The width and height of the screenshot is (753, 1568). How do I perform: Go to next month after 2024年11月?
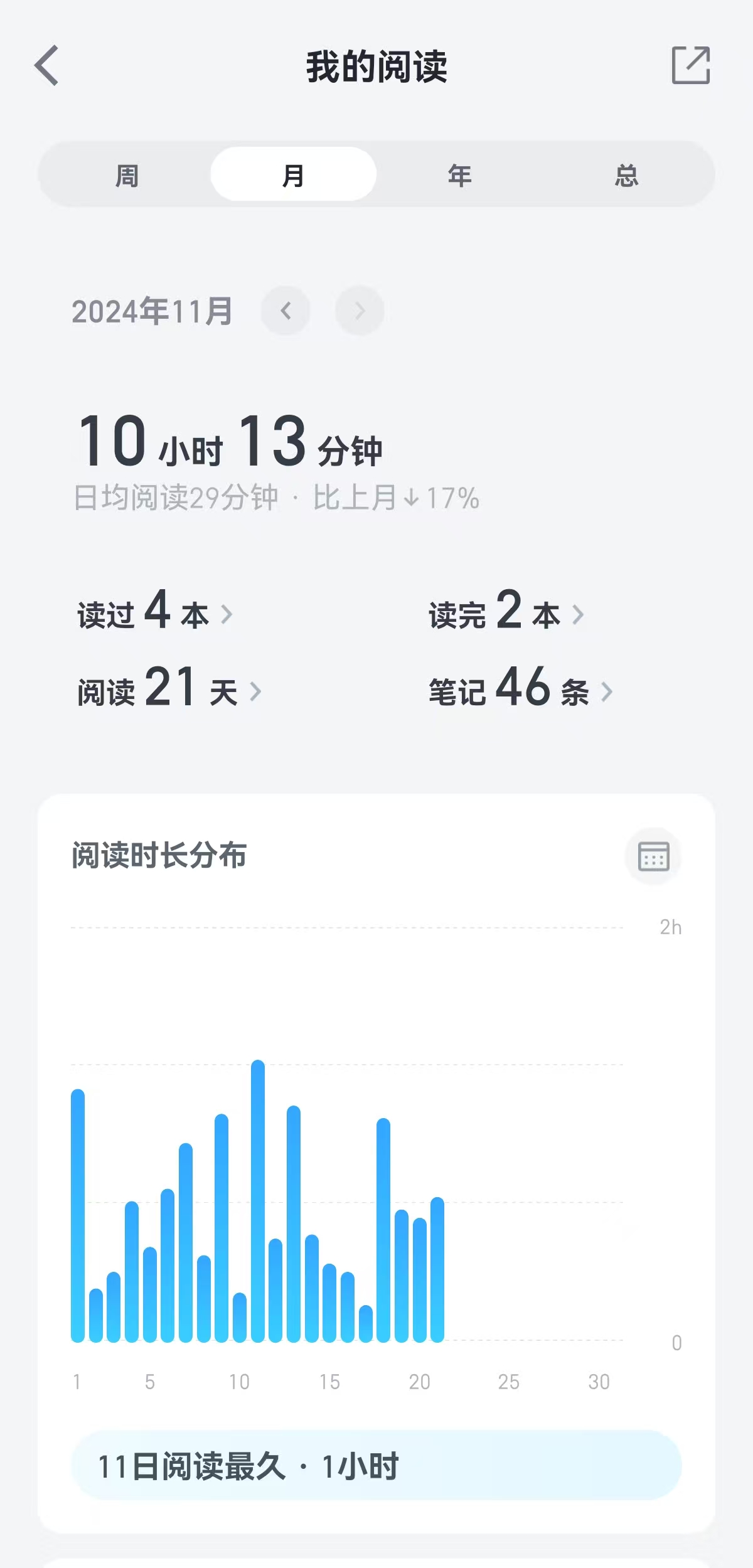point(360,311)
